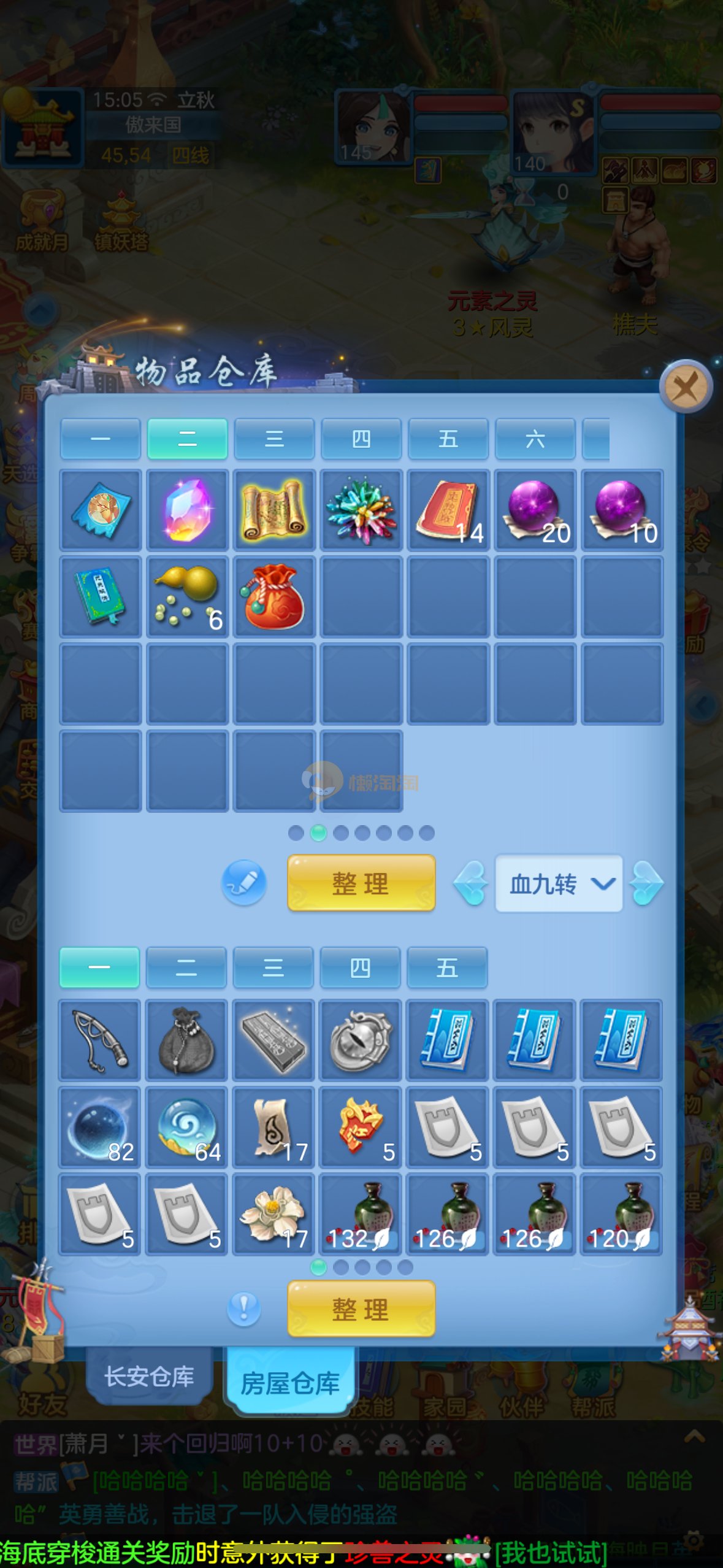Switch to warehouse page 三 in the upper tabs
This screenshot has width=723, height=1568.
click(x=274, y=439)
